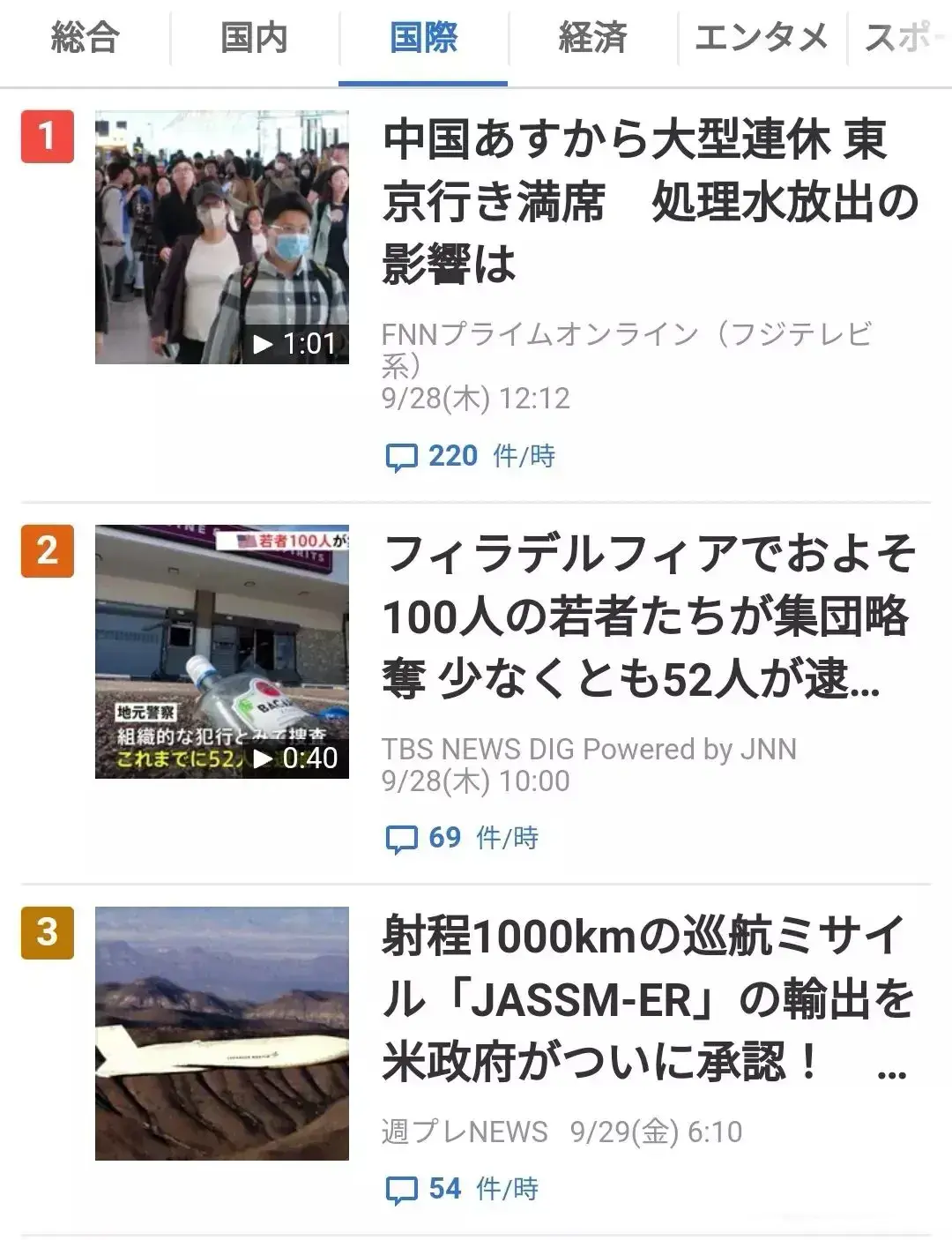Play the 0:40 video thumbnail
952x1240 pixels.
[222, 652]
